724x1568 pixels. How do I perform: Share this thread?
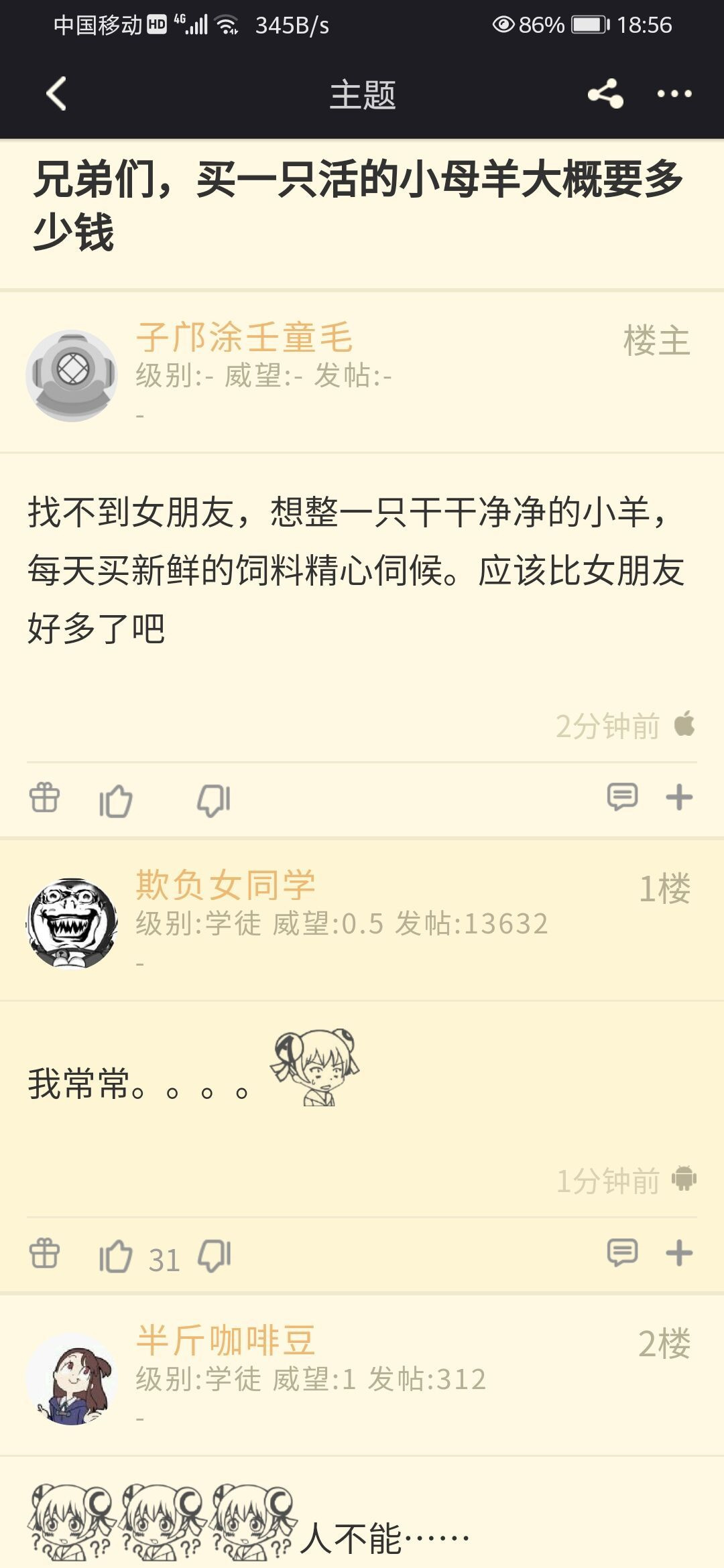click(605, 94)
